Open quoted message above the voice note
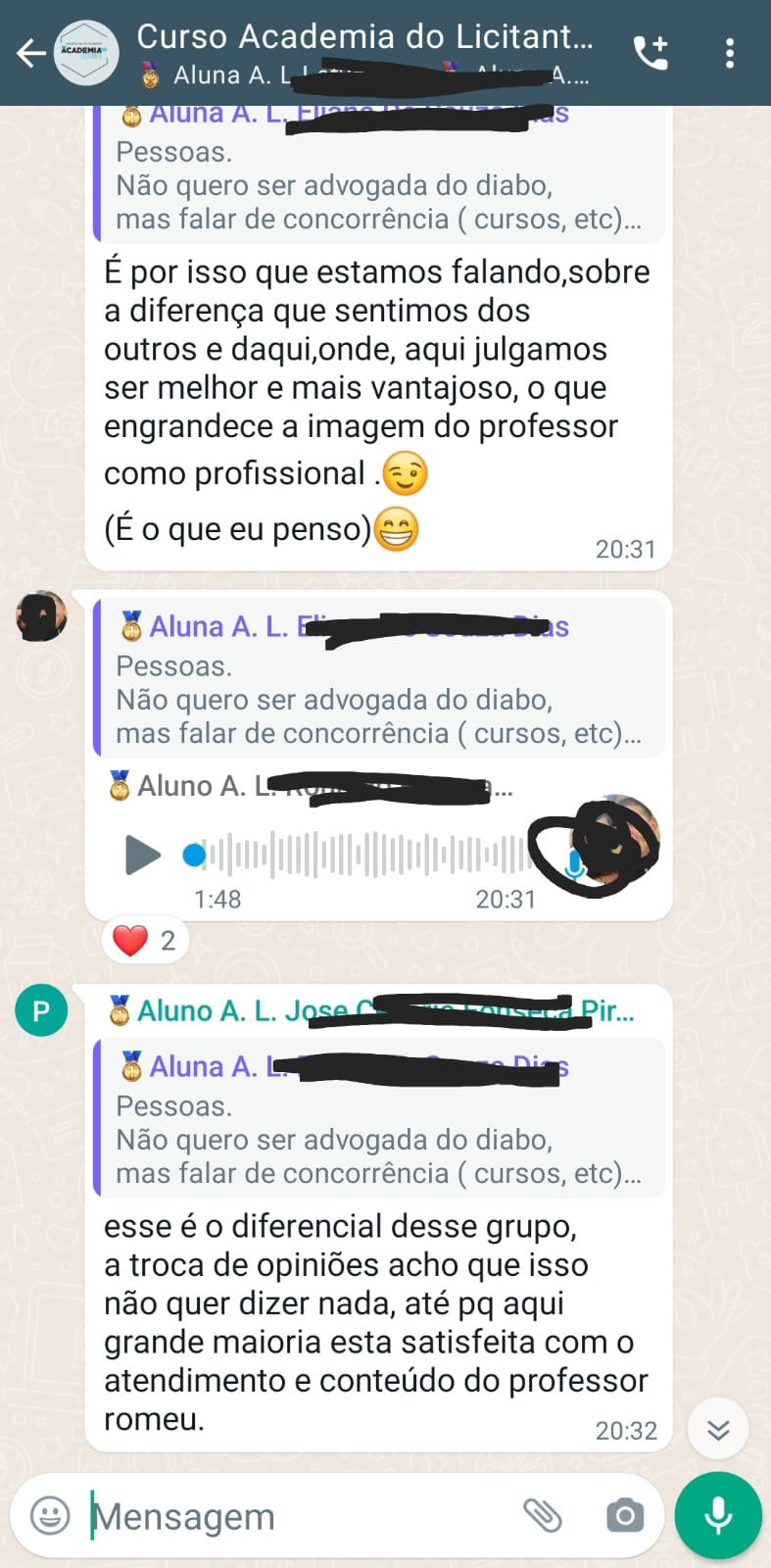 coord(378,679)
